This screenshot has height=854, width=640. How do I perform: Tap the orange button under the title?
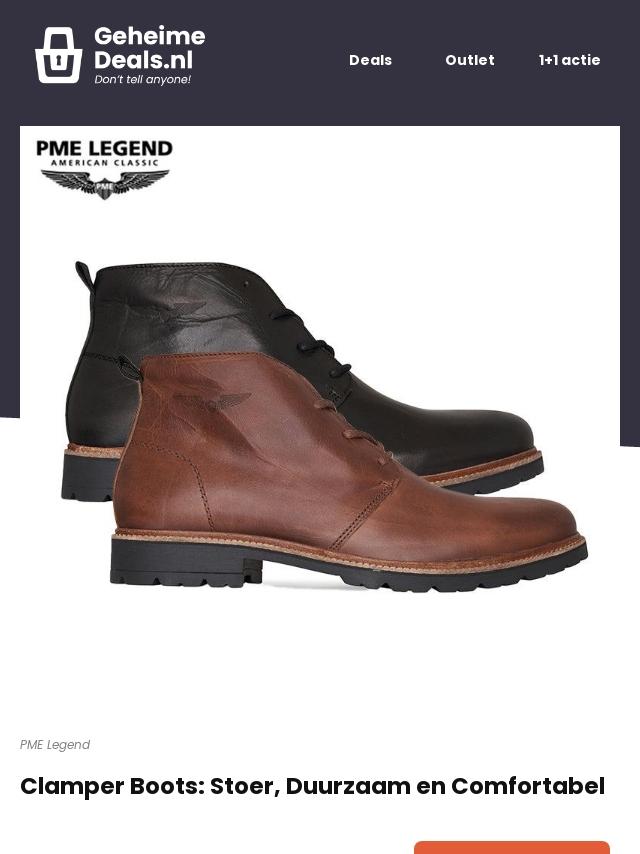(511, 847)
